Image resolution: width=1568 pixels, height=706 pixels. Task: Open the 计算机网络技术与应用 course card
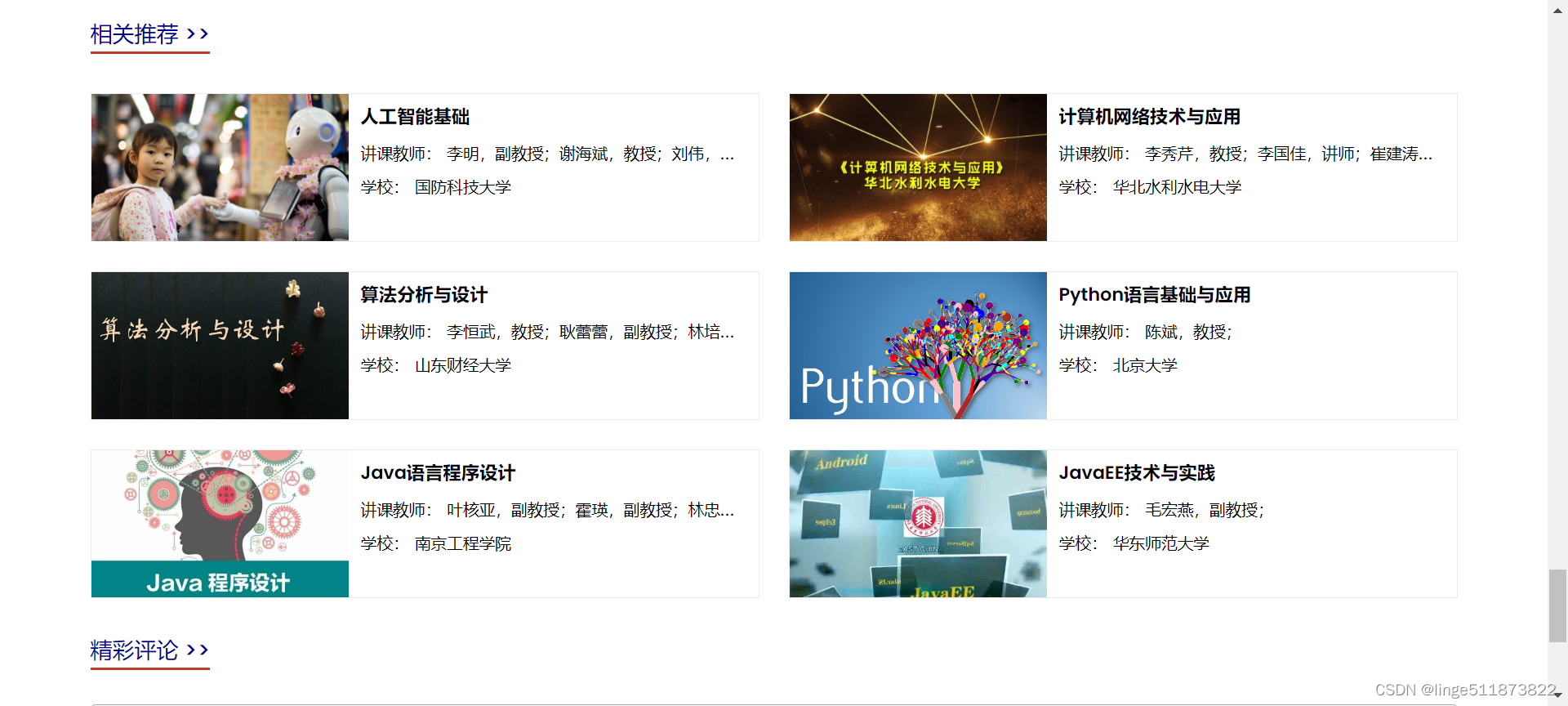(x=1149, y=117)
